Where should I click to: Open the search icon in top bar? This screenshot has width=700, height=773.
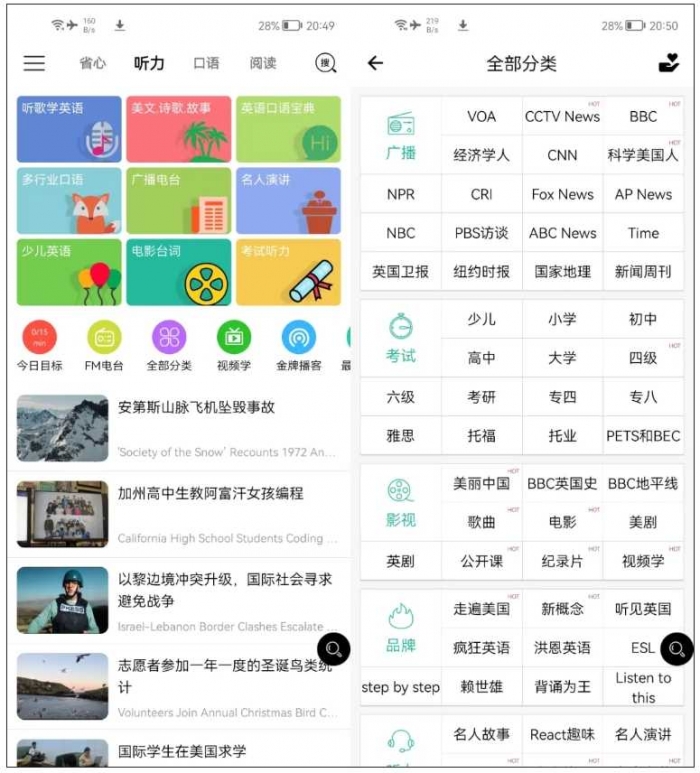[x=326, y=63]
